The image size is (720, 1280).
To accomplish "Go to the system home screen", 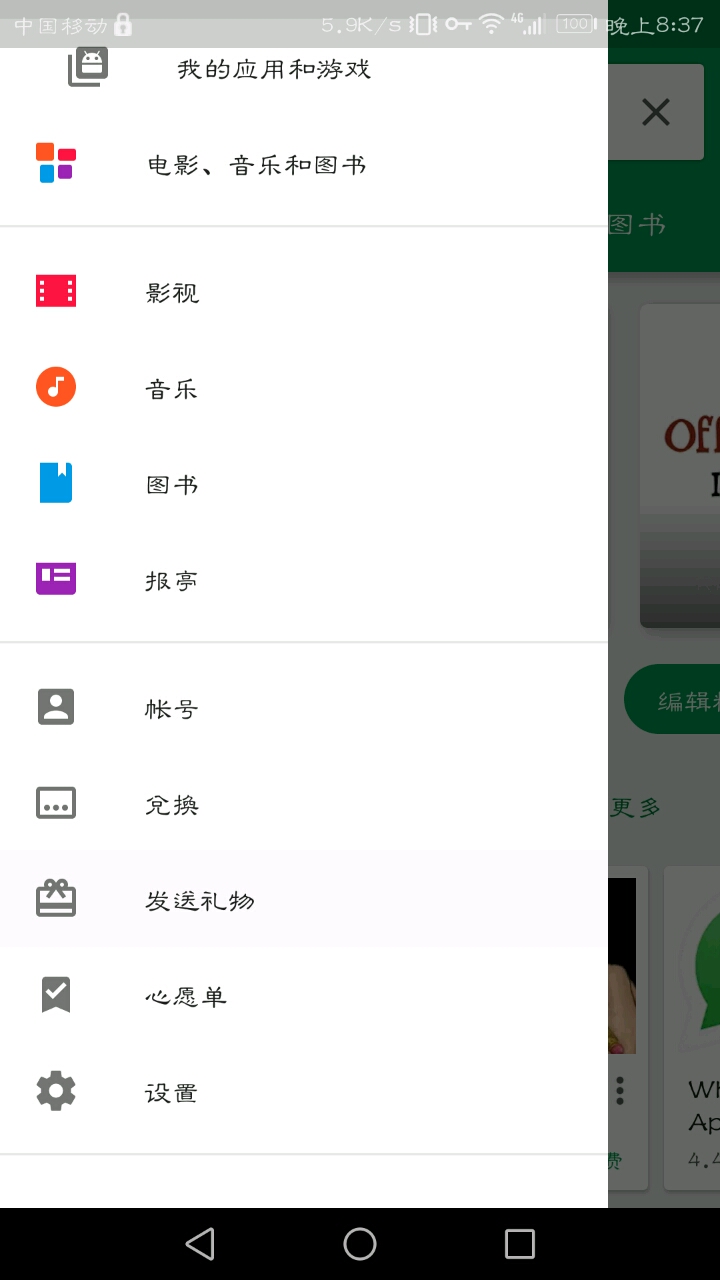I will point(360,1244).
